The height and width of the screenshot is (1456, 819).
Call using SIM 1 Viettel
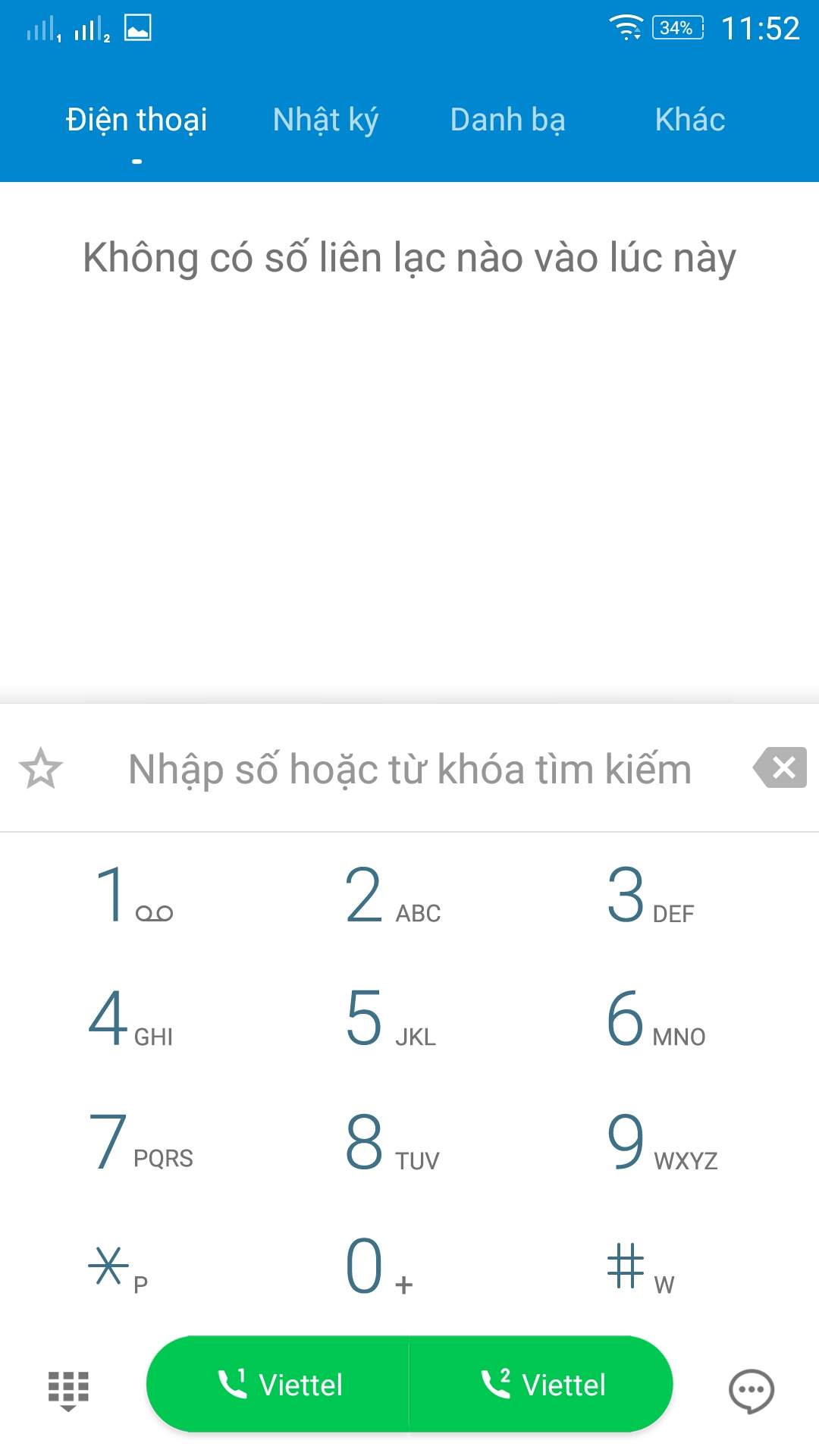pos(278,1384)
